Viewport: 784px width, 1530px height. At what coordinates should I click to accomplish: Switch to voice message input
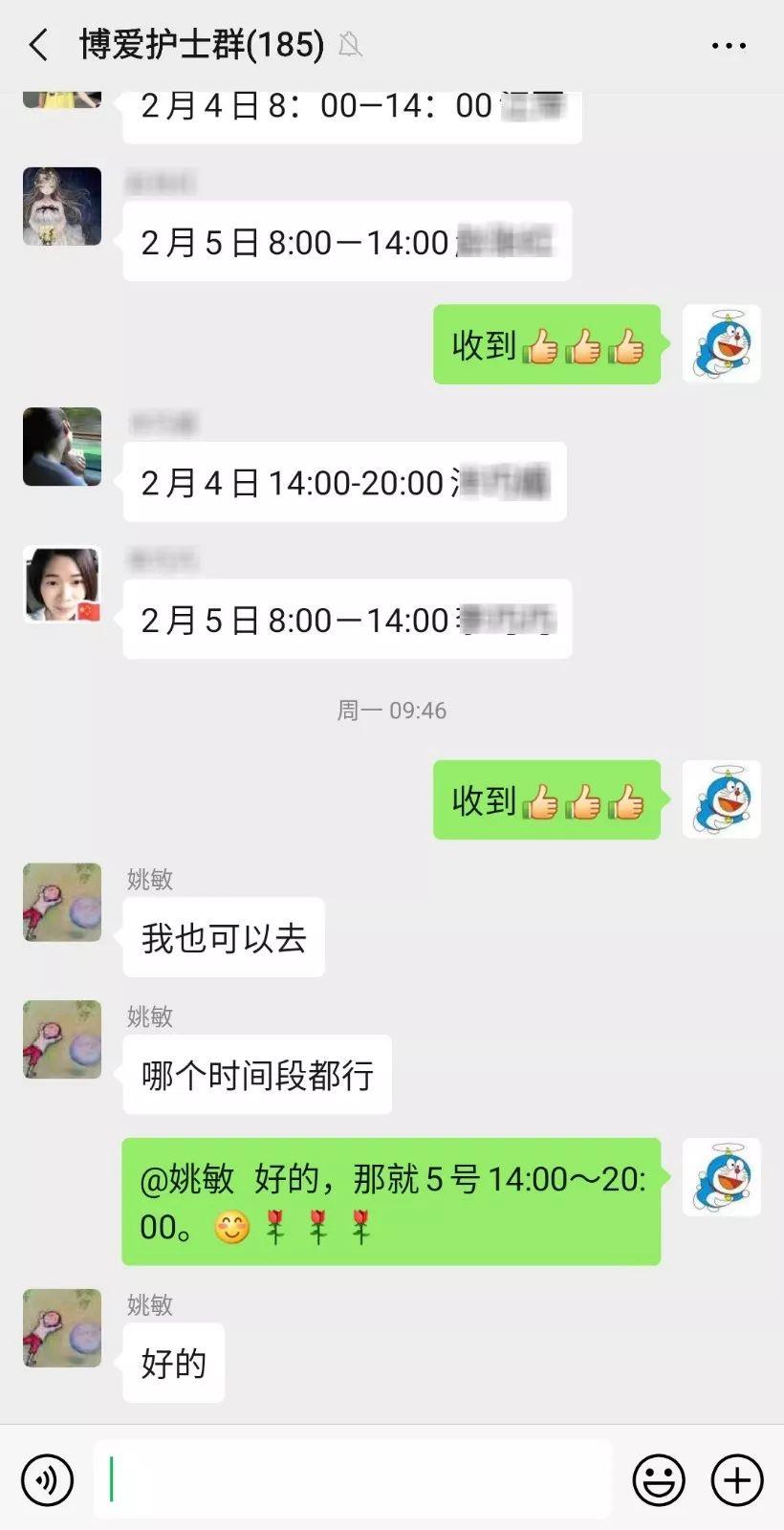(x=47, y=1479)
